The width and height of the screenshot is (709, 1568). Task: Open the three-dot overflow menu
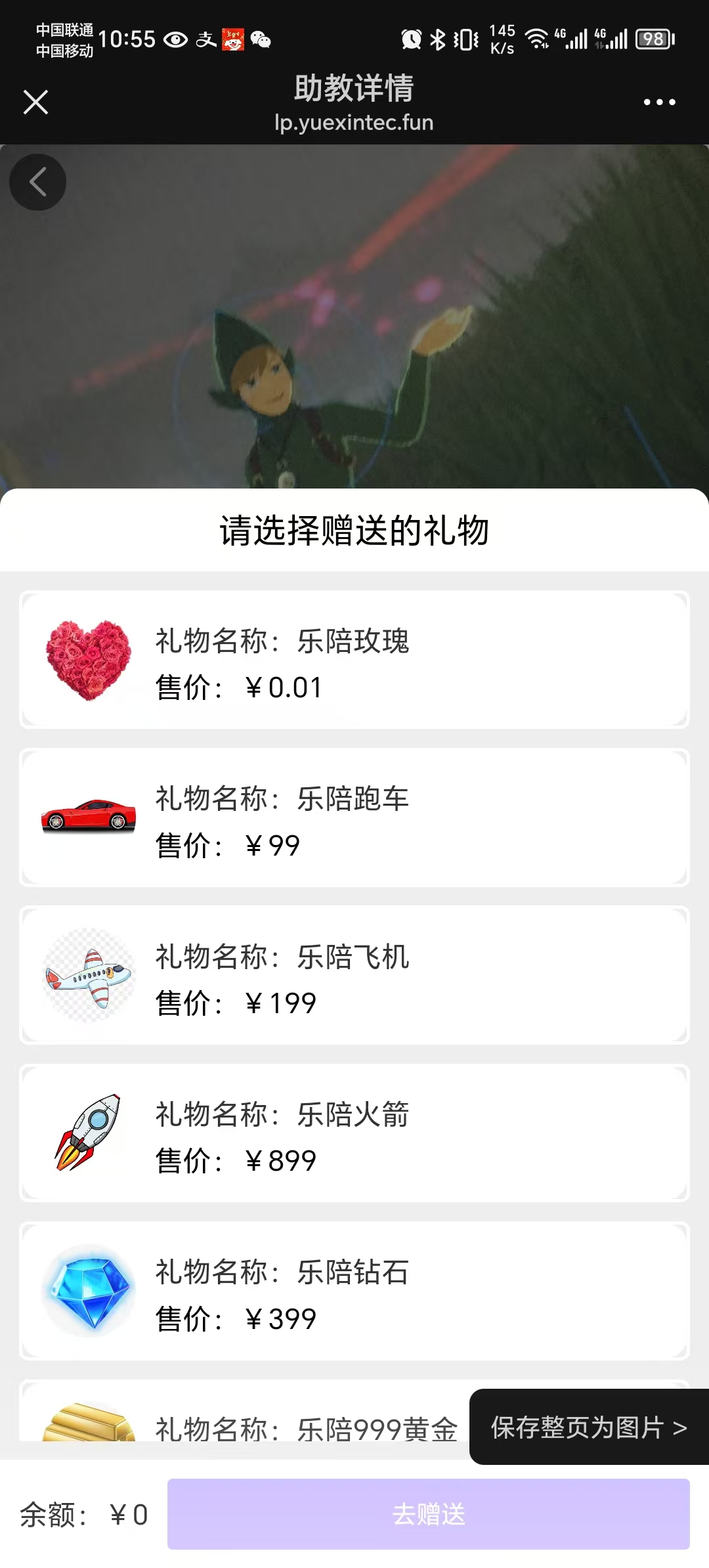(x=659, y=102)
